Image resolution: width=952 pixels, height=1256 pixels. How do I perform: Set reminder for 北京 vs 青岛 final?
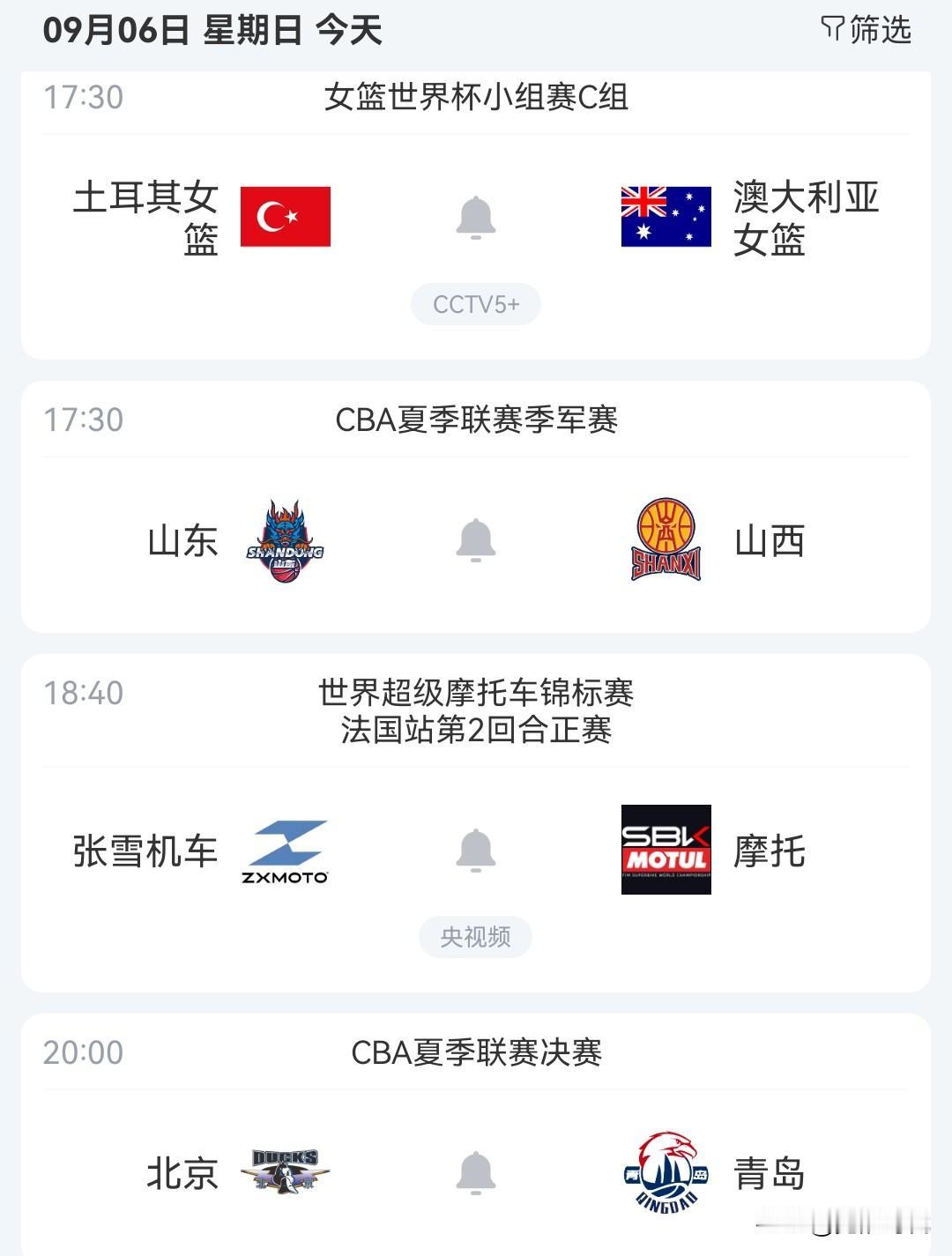[x=476, y=1173]
